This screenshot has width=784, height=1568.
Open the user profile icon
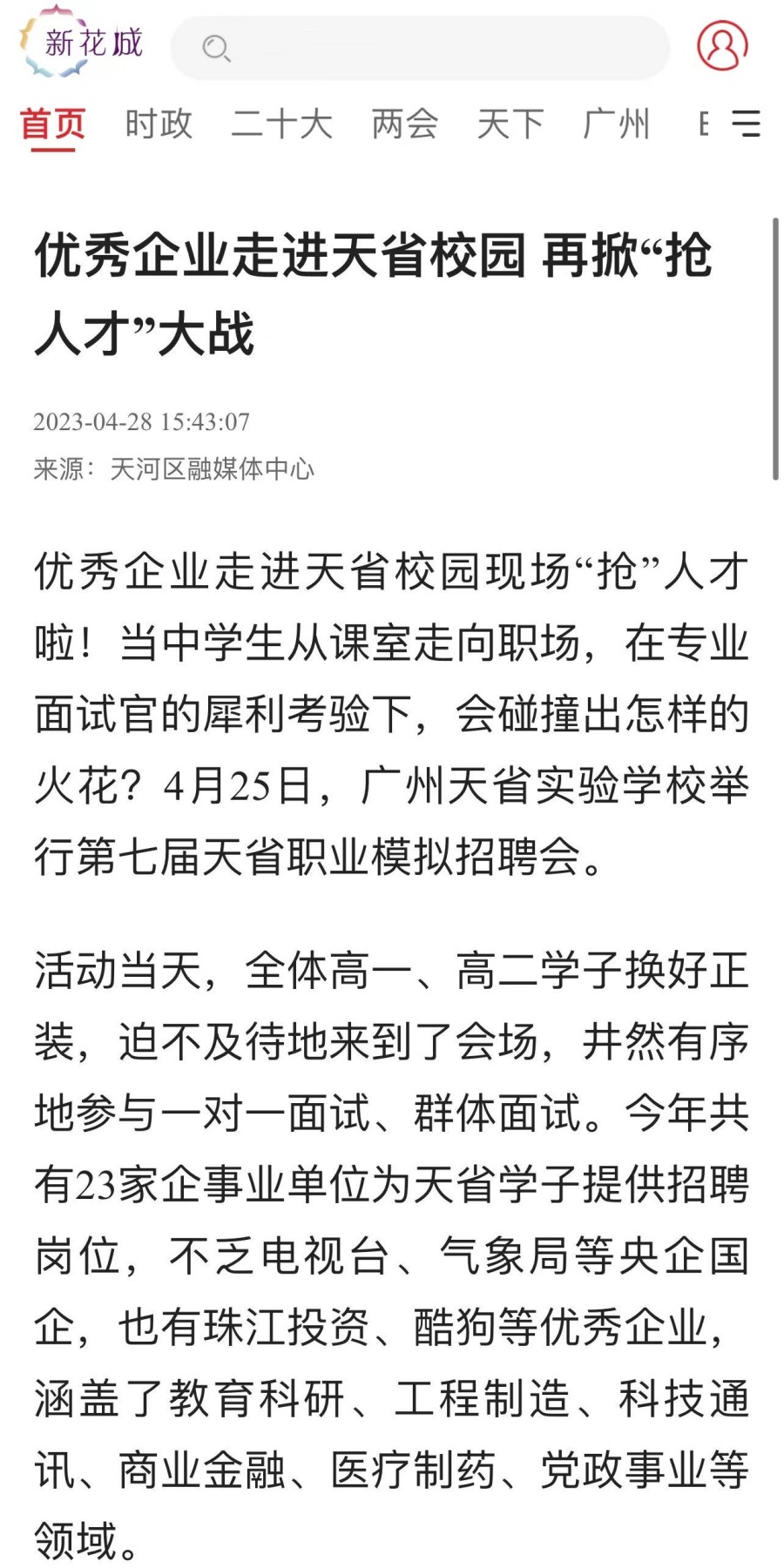pyautogui.click(x=722, y=45)
